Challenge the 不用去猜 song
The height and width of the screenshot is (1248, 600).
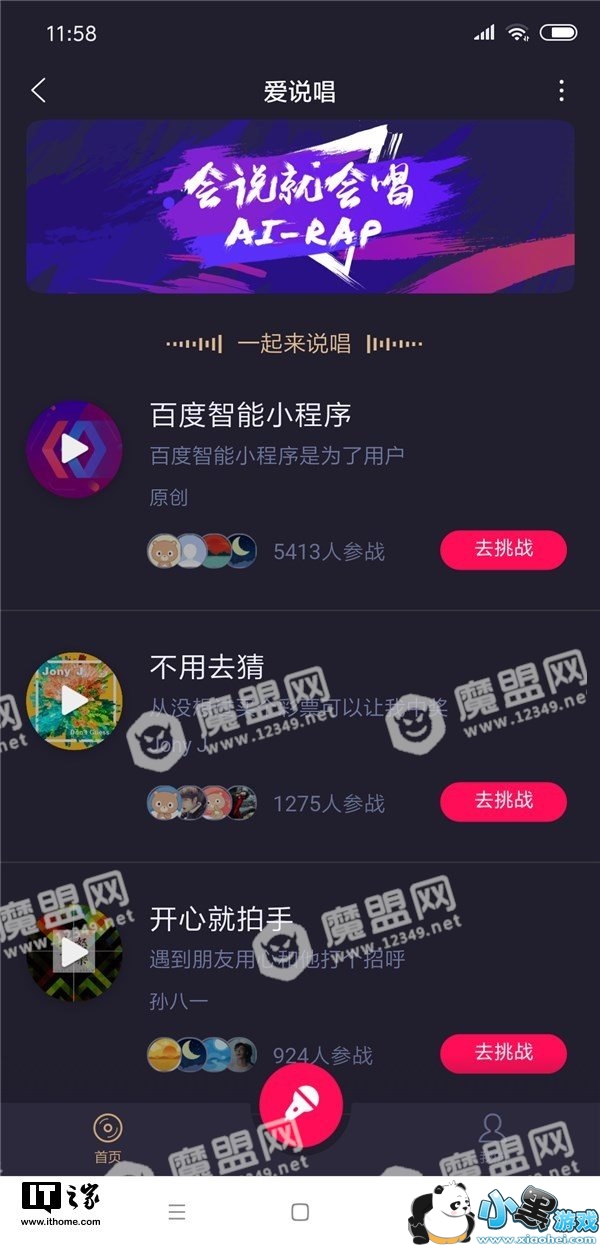[503, 801]
